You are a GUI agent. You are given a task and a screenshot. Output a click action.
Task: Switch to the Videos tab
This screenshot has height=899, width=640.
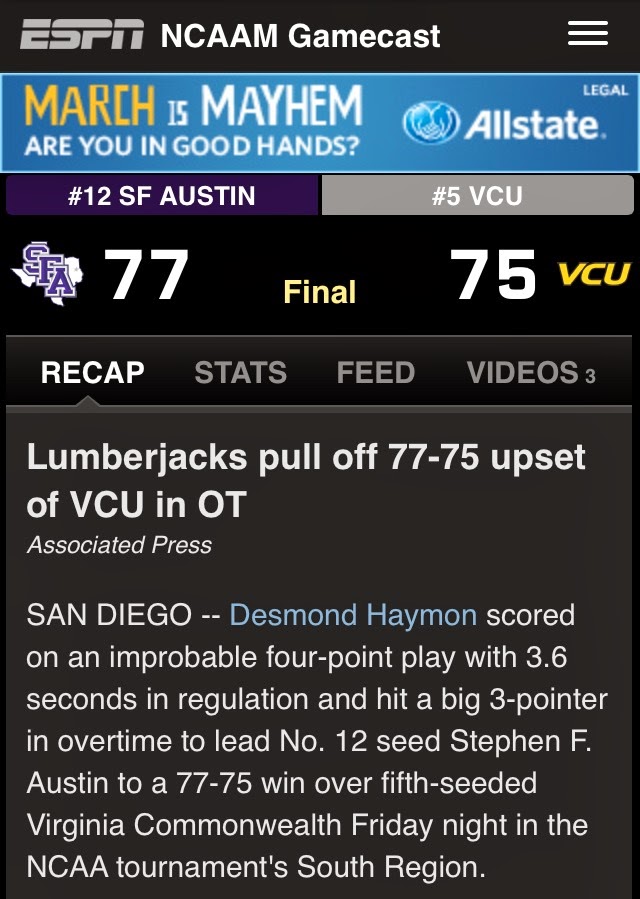(x=530, y=373)
